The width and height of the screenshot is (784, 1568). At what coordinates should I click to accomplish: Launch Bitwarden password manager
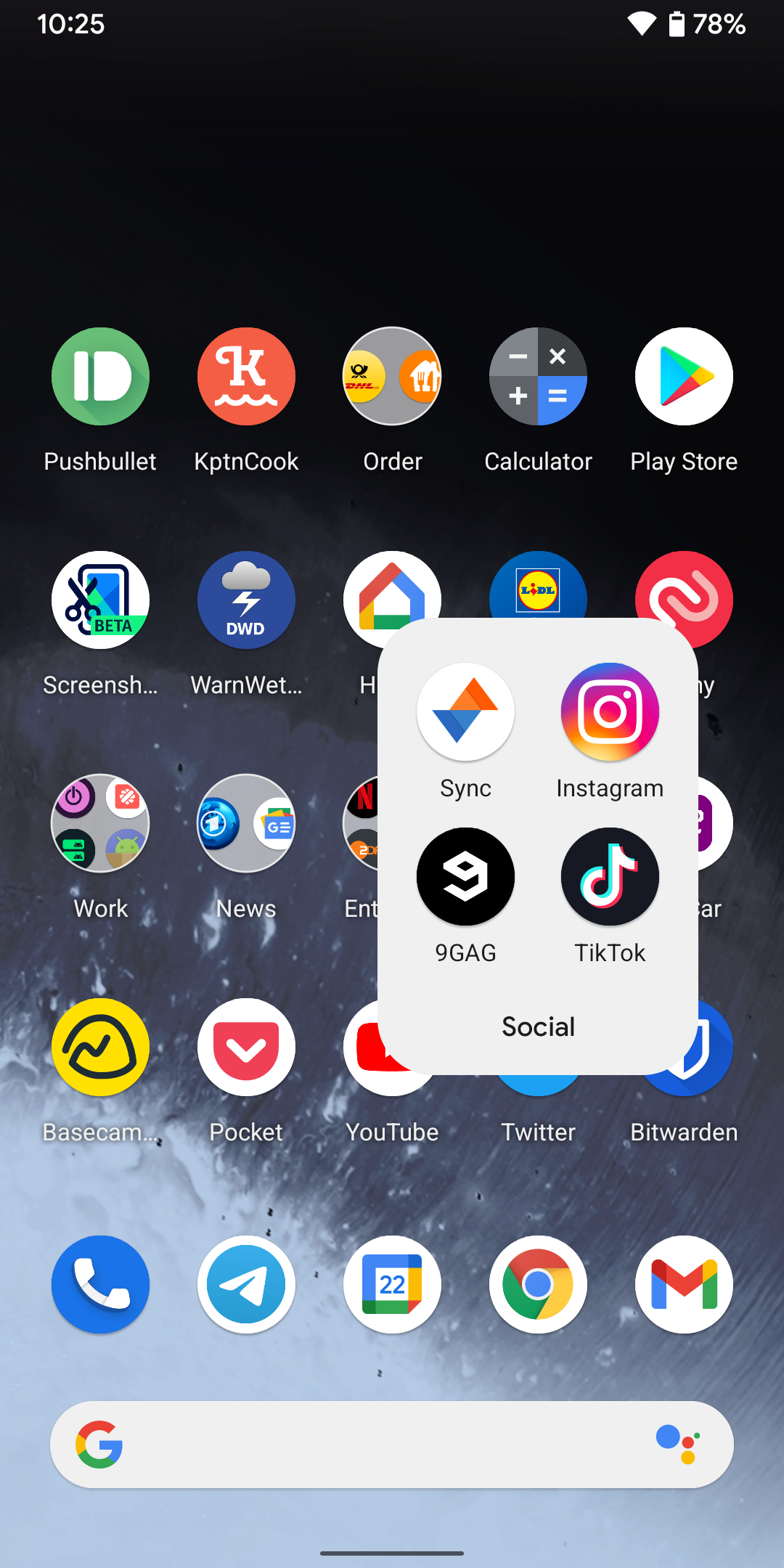tap(683, 1048)
